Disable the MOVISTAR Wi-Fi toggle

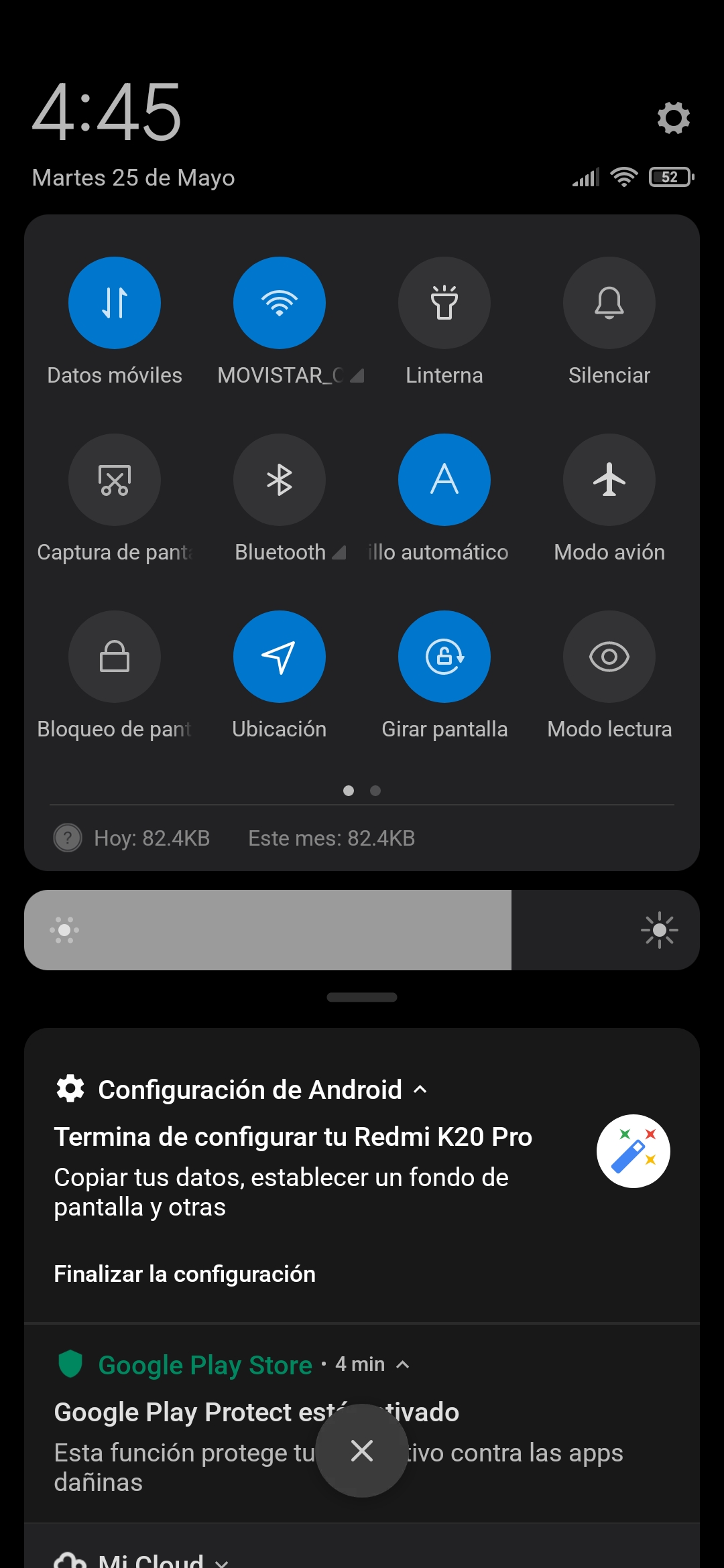280,303
